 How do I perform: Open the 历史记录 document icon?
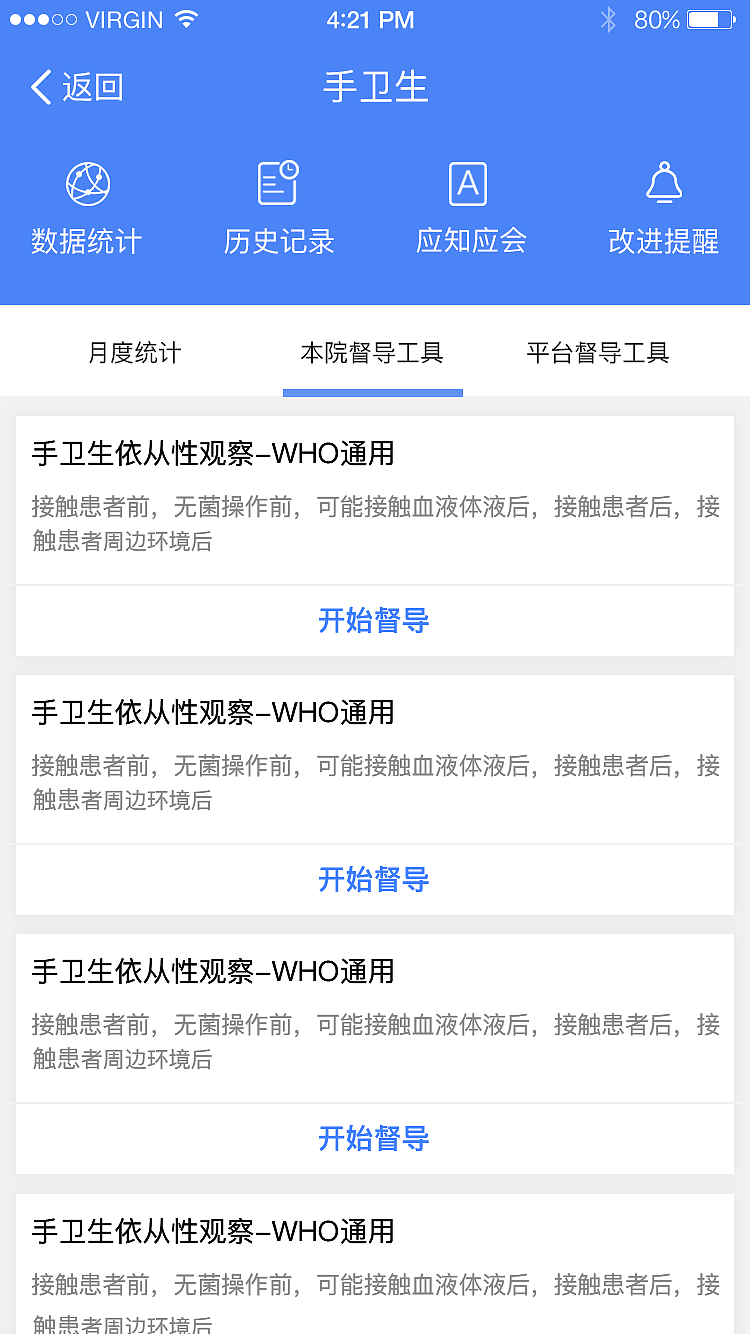[x=278, y=183]
